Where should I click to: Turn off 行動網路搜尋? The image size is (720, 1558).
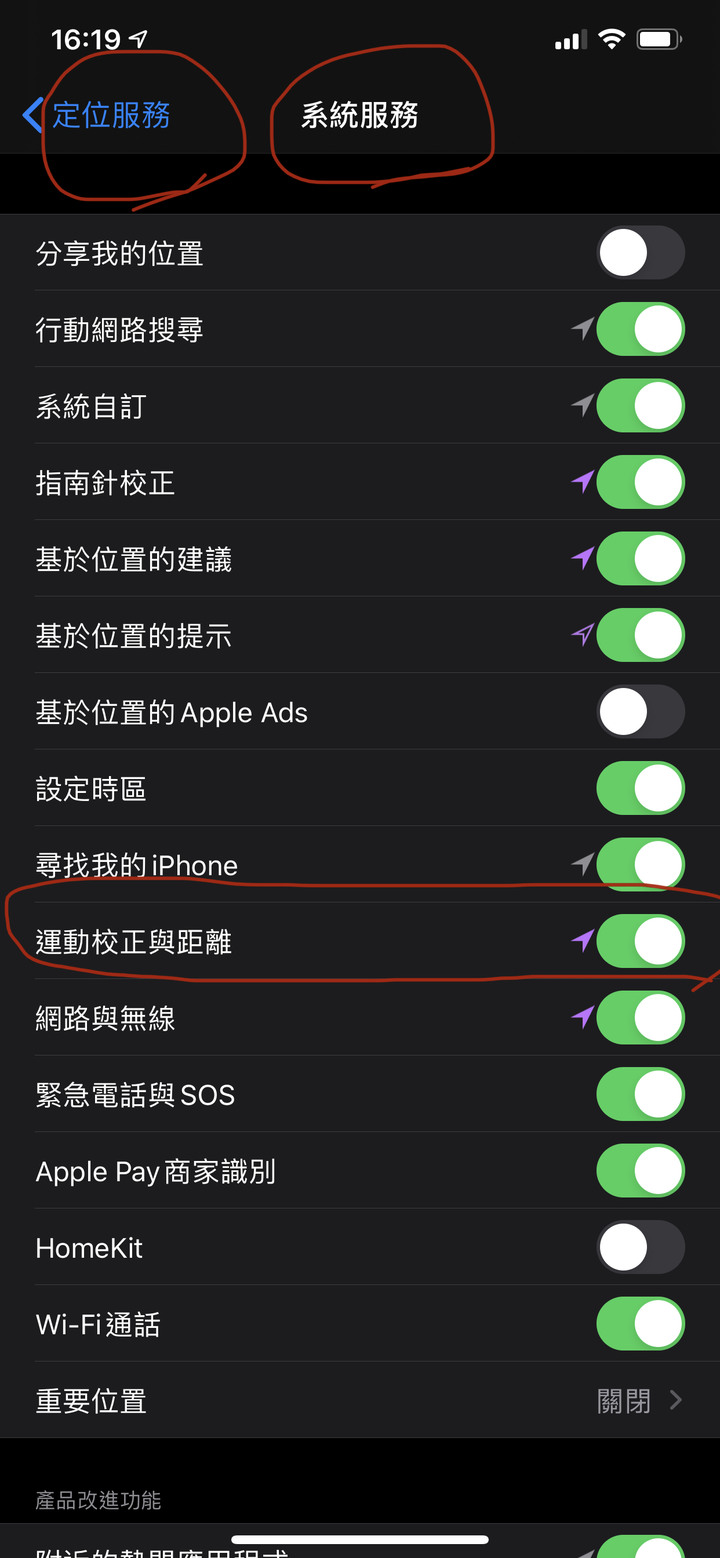click(x=640, y=330)
